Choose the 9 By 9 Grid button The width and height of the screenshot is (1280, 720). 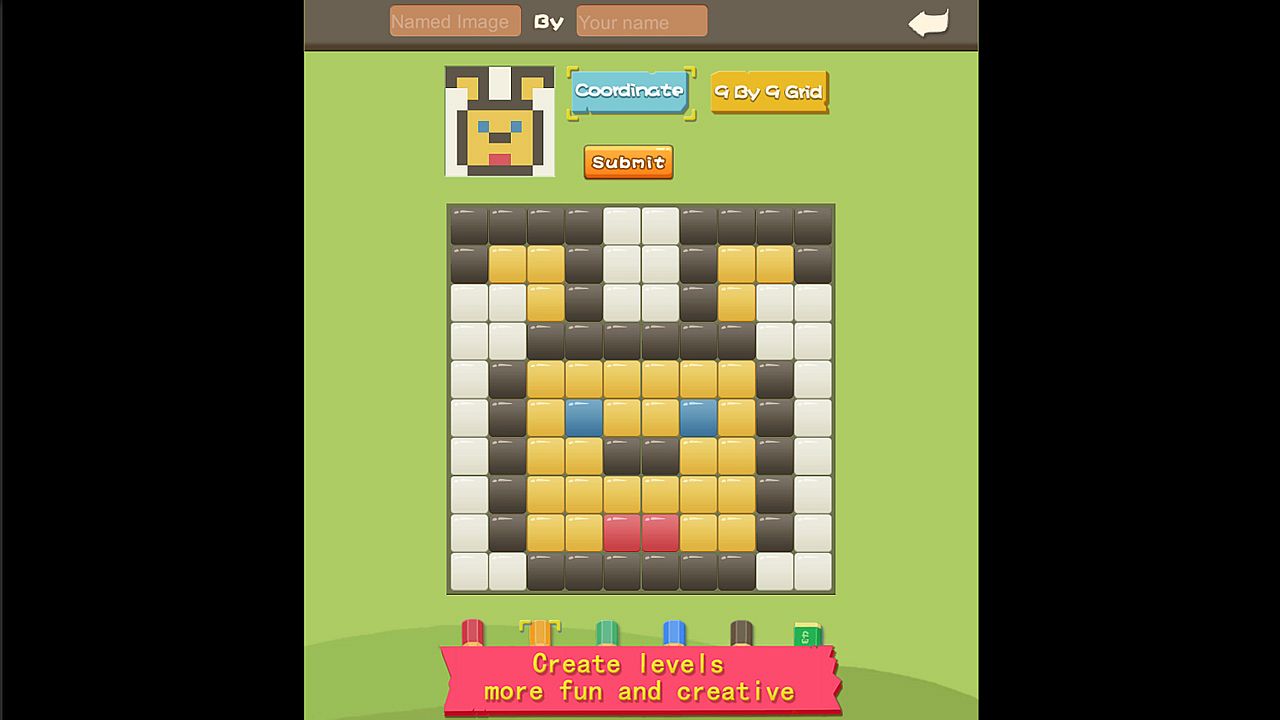[x=769, y=92]
